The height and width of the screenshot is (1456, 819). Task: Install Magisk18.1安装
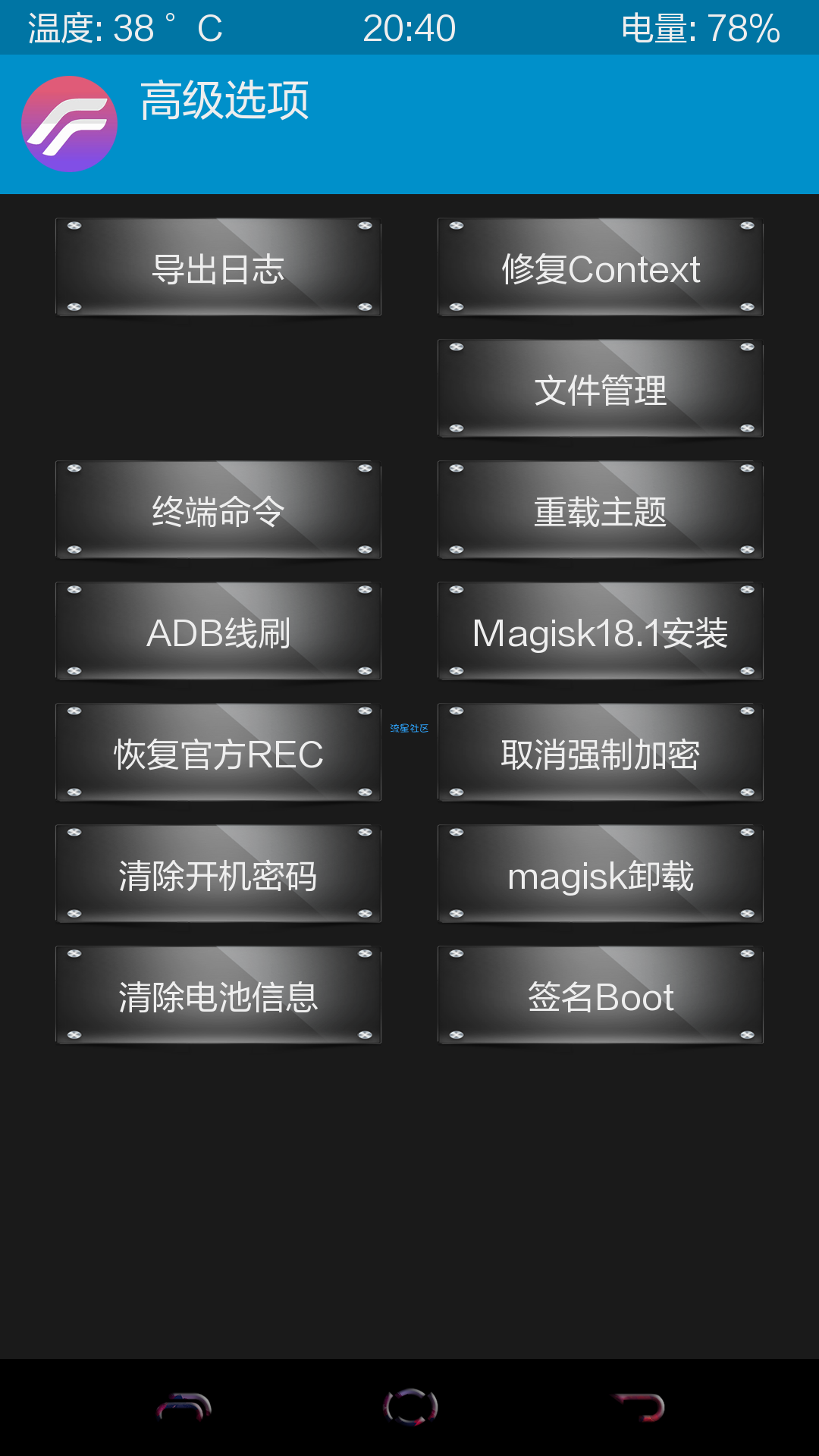[x=600, y=632]
